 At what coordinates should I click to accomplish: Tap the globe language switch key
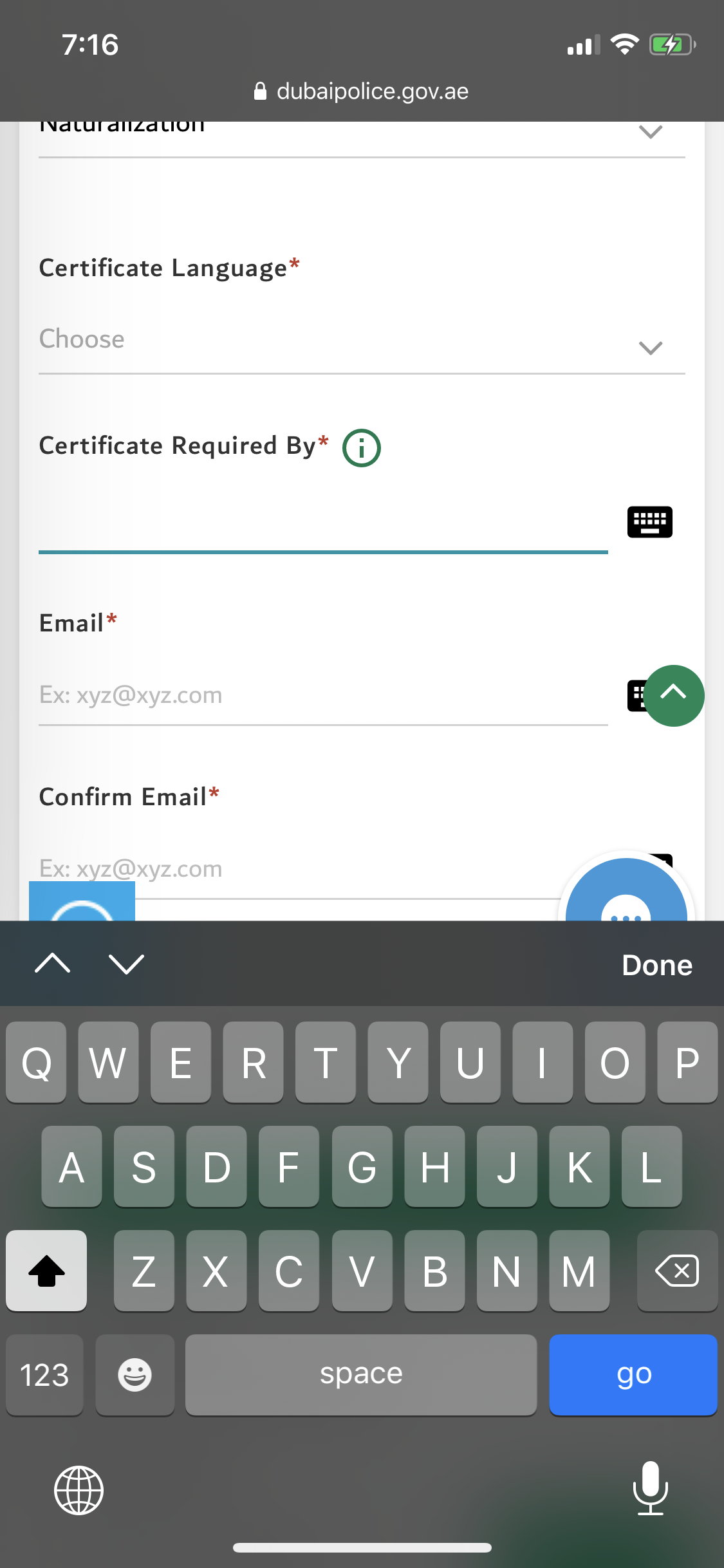(79, 1489)
